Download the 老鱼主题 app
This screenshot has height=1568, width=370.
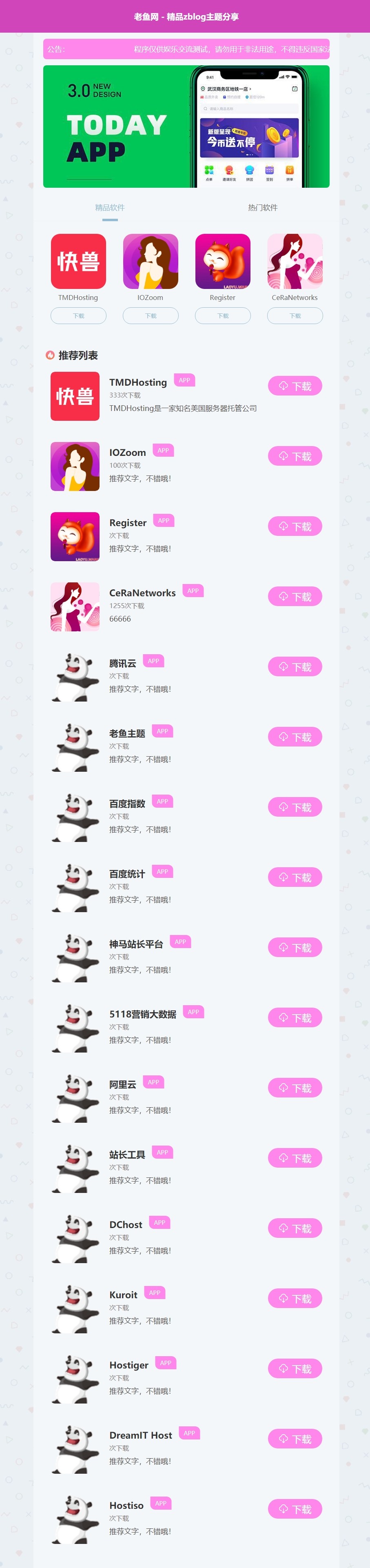coord(295,737)
